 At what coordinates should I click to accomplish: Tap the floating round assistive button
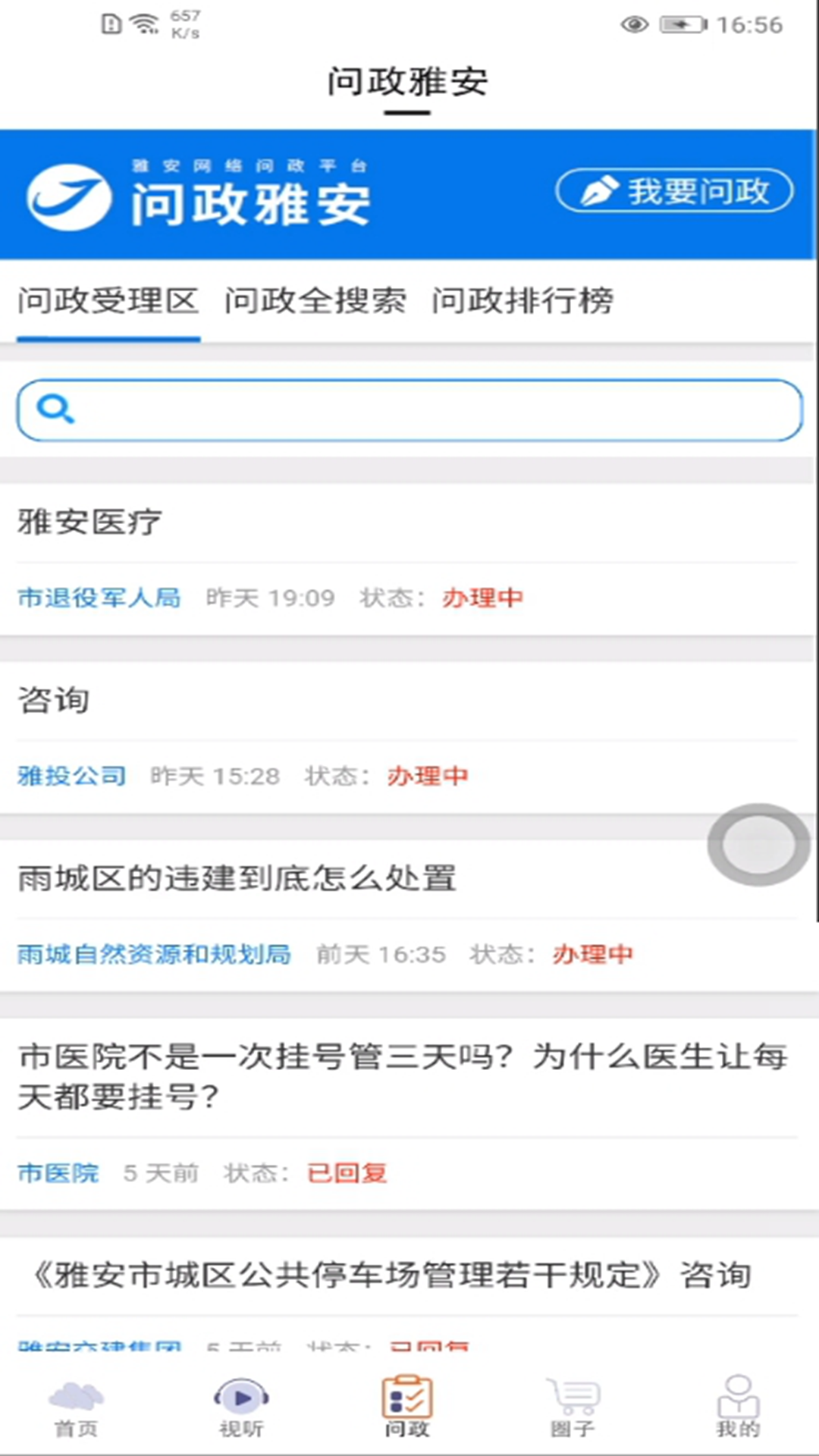[x=758, y=844]
